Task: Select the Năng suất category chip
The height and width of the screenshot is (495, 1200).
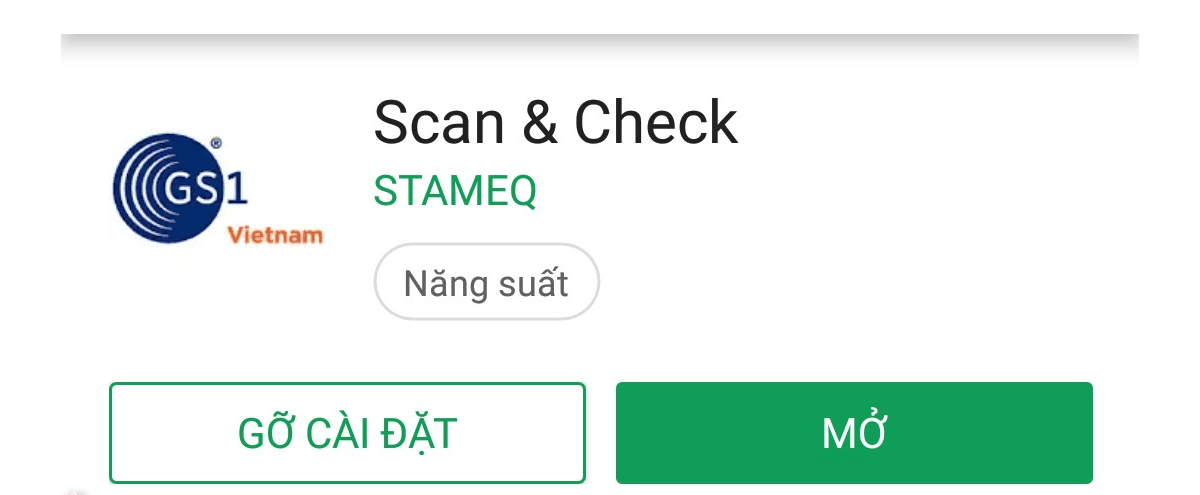Action: tap(486, 283)
